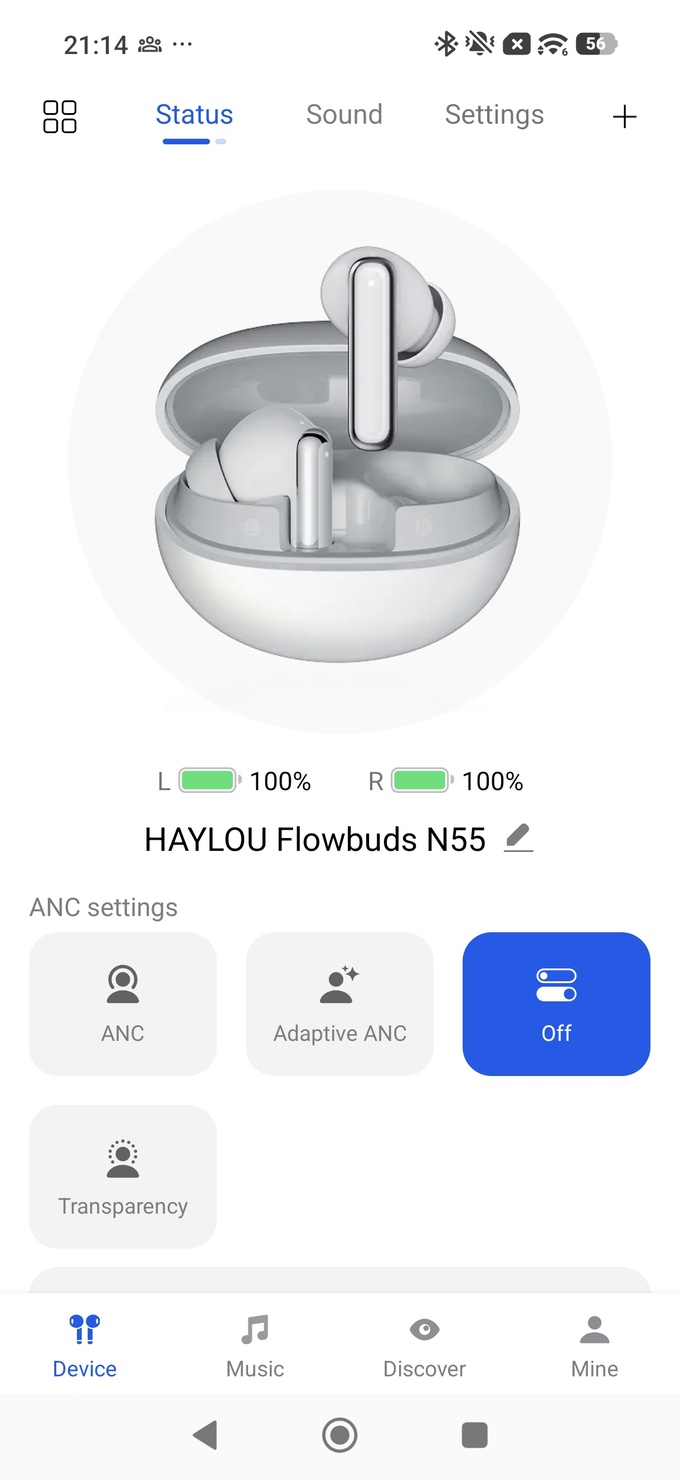Switch to the Settings tab
This screenshot has height=1480, width=680.
coord(494,115)
